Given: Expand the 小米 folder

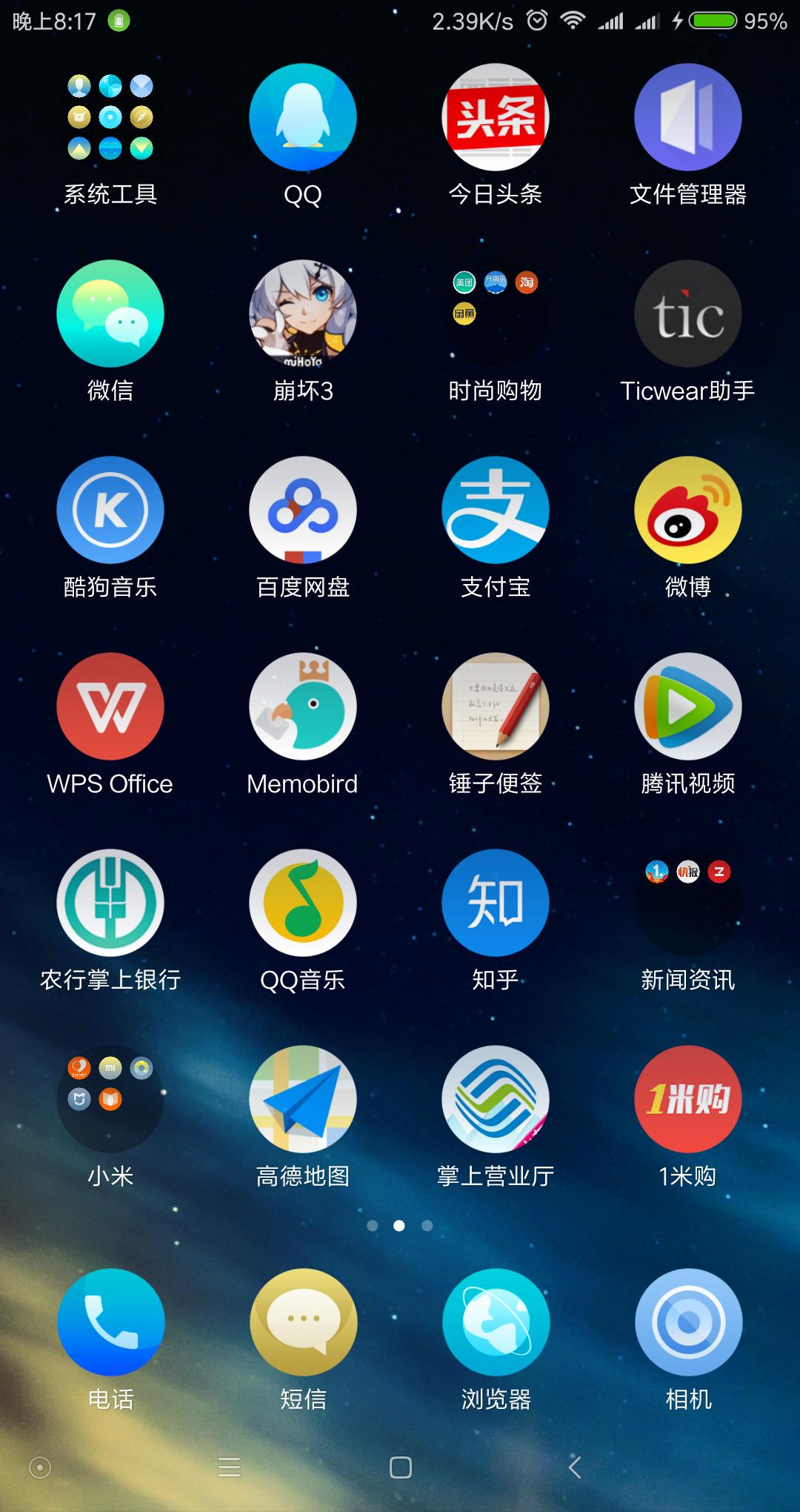Looking at the screenshot, I should click(110, 1099).
